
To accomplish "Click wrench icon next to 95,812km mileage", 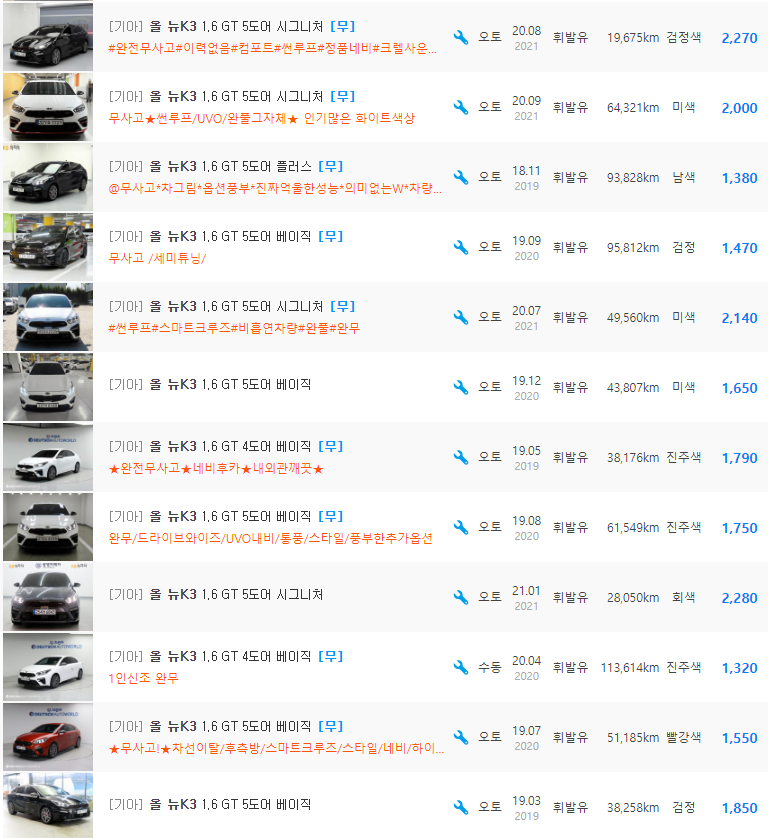I will [461, 247].
